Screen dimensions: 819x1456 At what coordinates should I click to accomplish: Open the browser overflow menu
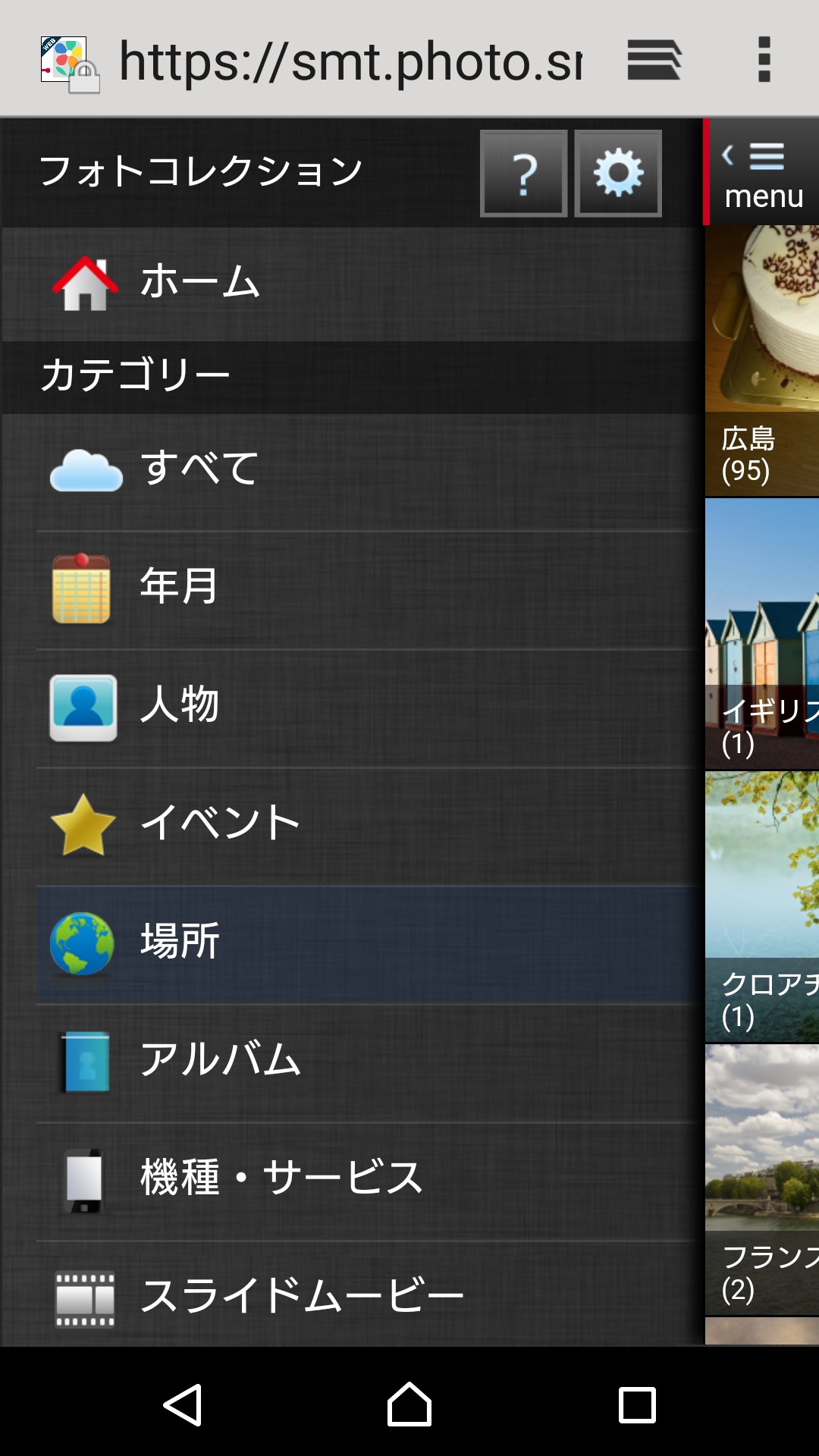pos(764,60)
